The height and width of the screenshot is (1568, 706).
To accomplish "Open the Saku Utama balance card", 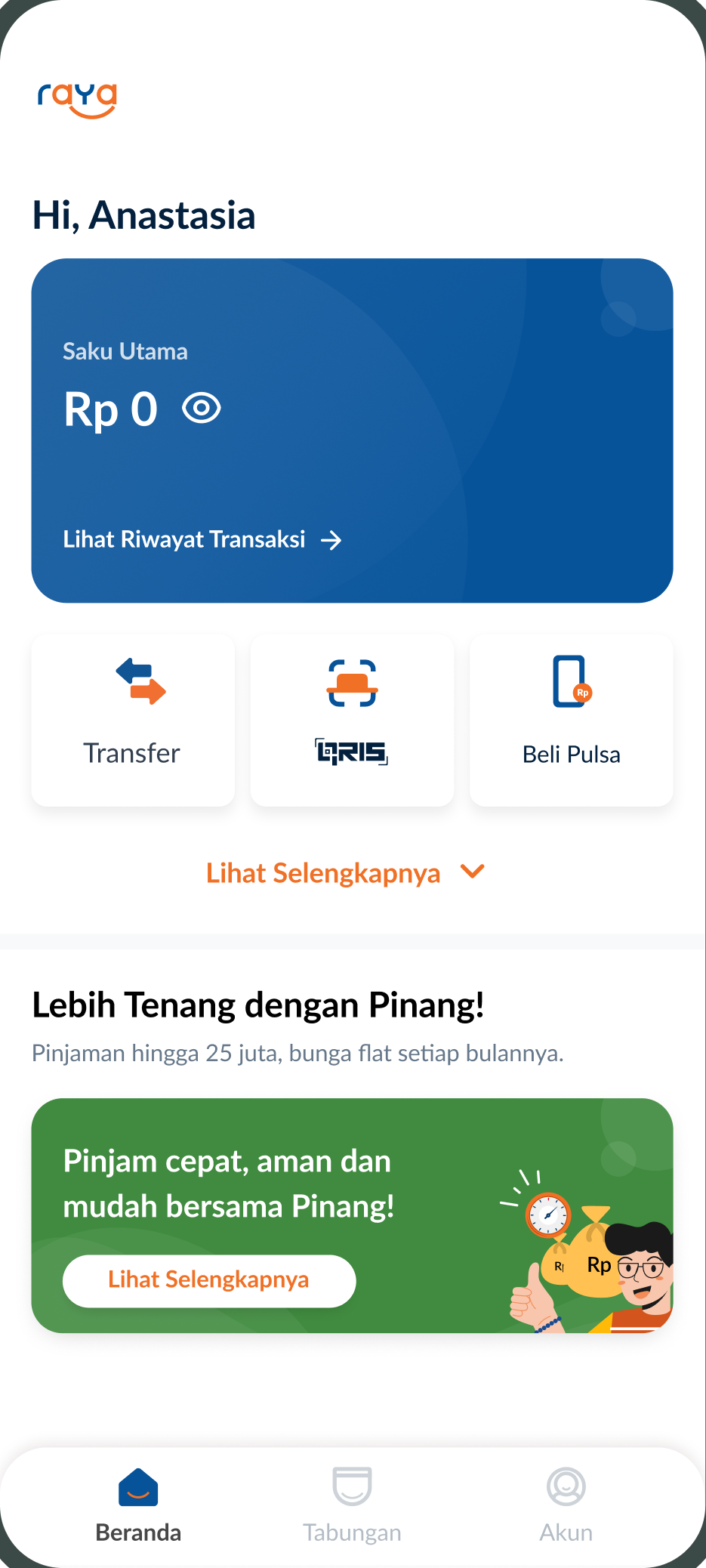I will point(352,431).
